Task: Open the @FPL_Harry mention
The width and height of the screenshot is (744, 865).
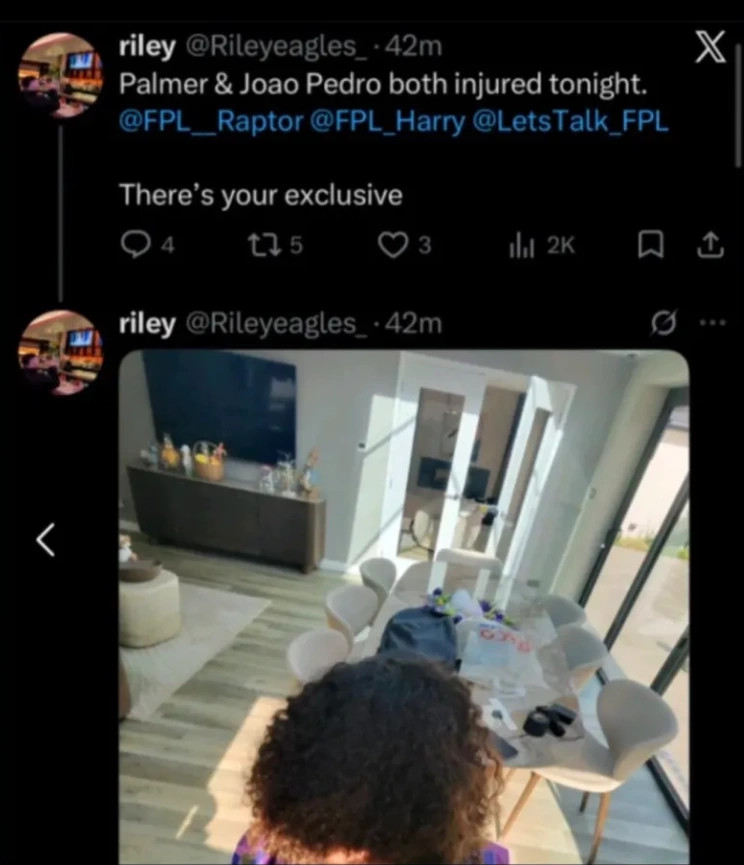Action: tap(389, 123)
